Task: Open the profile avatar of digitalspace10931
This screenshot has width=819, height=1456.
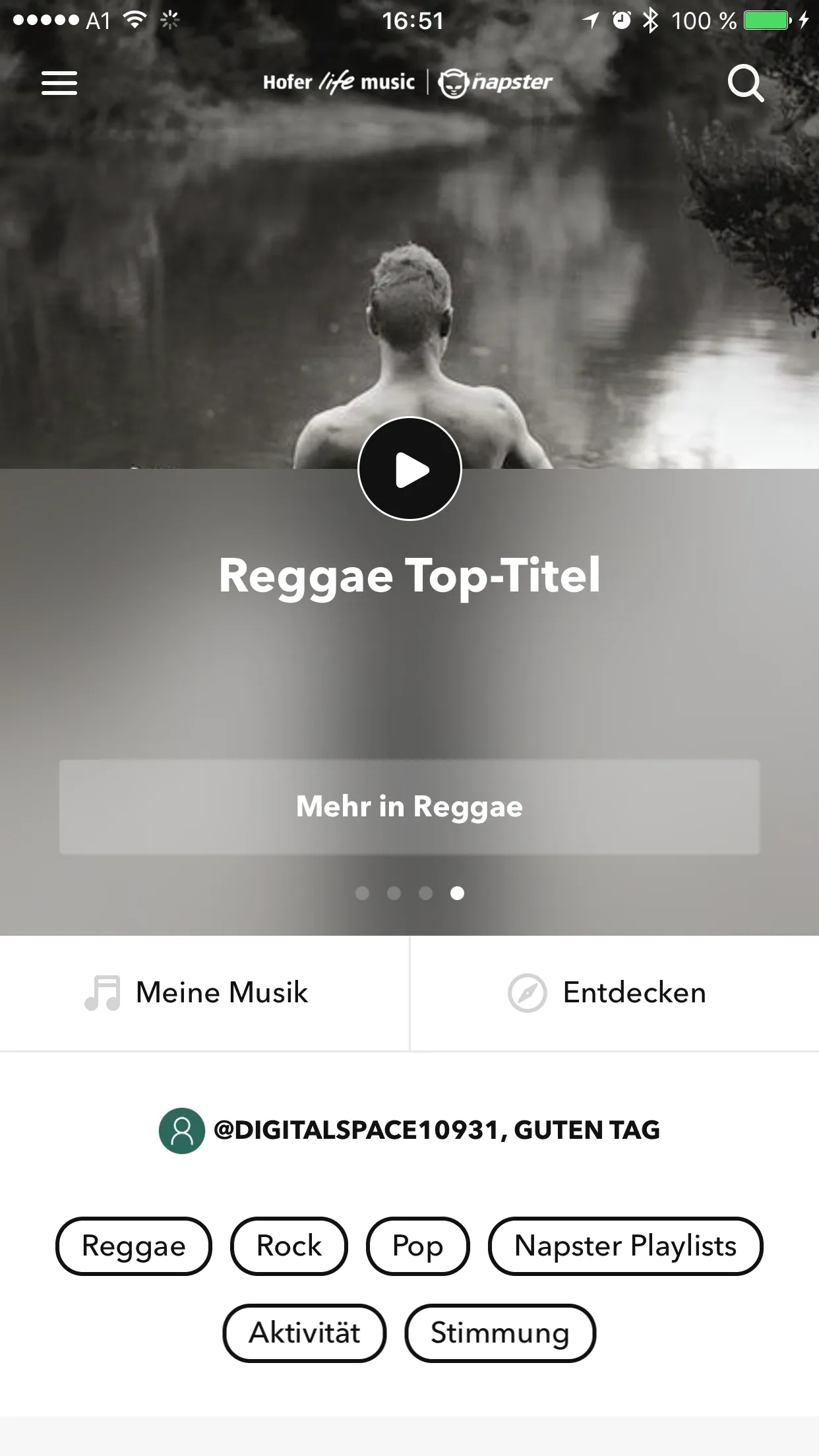Action: [x=182, y=1131]
